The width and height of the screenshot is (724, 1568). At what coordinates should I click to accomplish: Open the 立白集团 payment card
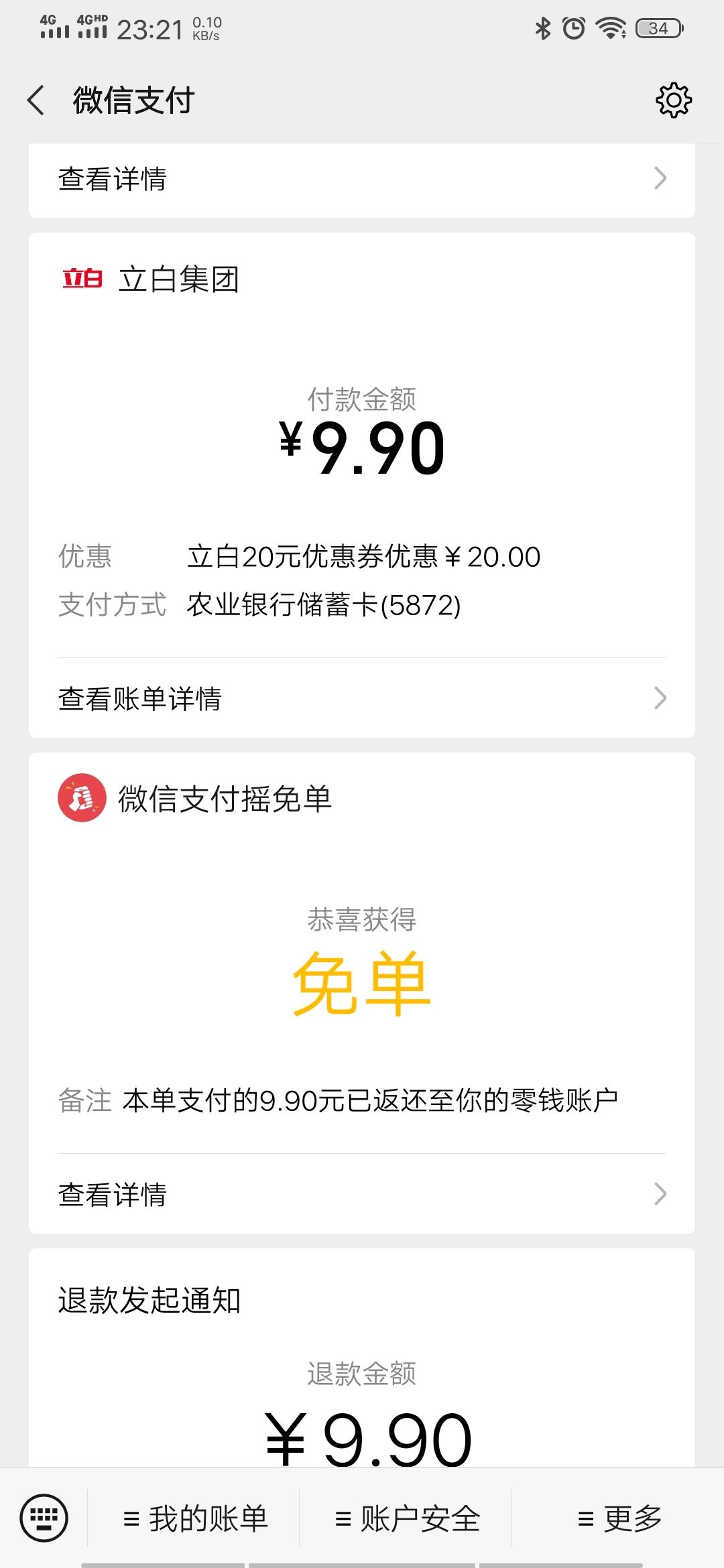coord(362,485)
